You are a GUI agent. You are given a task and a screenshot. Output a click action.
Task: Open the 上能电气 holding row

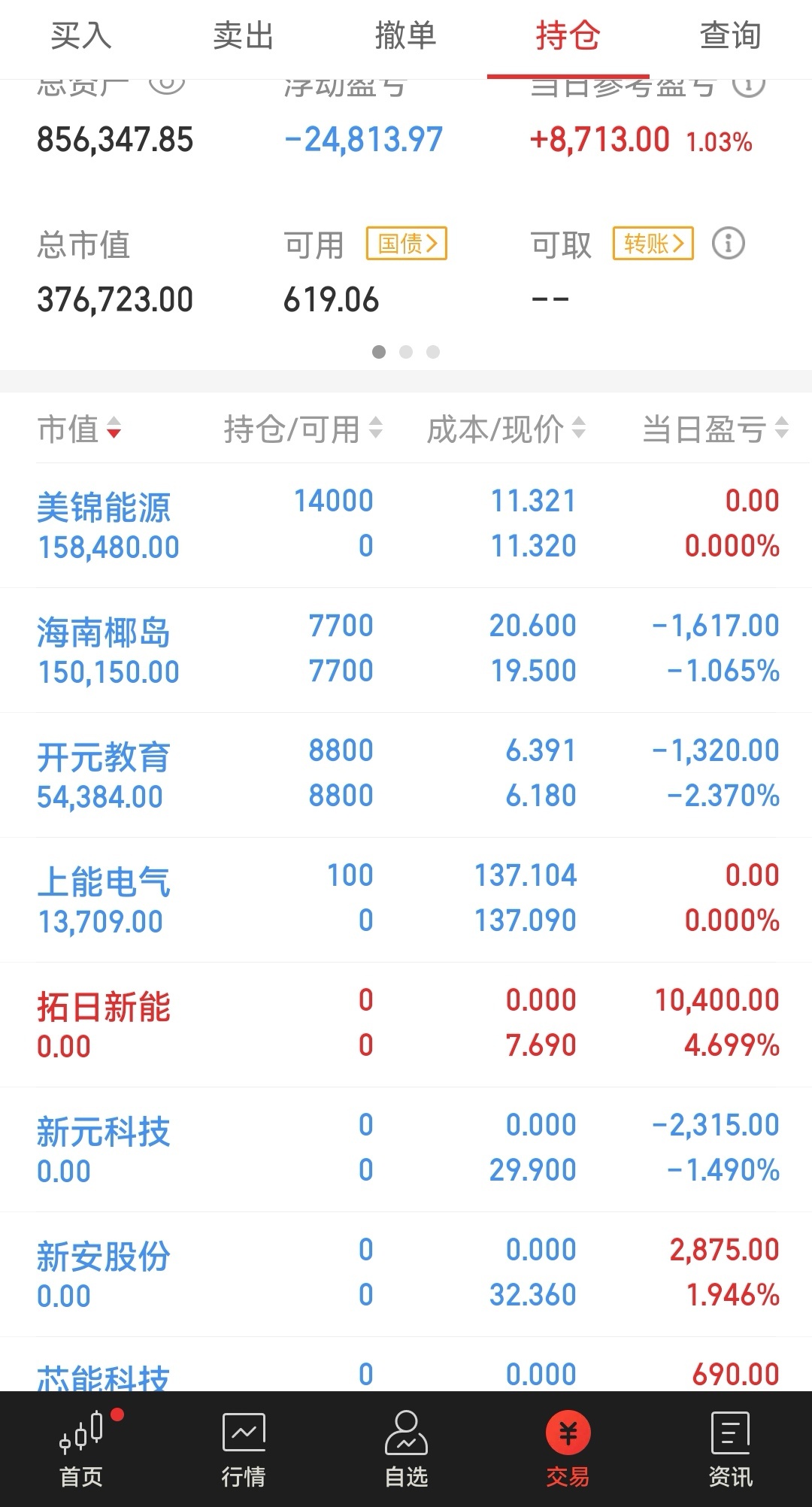tap(406, 899)
